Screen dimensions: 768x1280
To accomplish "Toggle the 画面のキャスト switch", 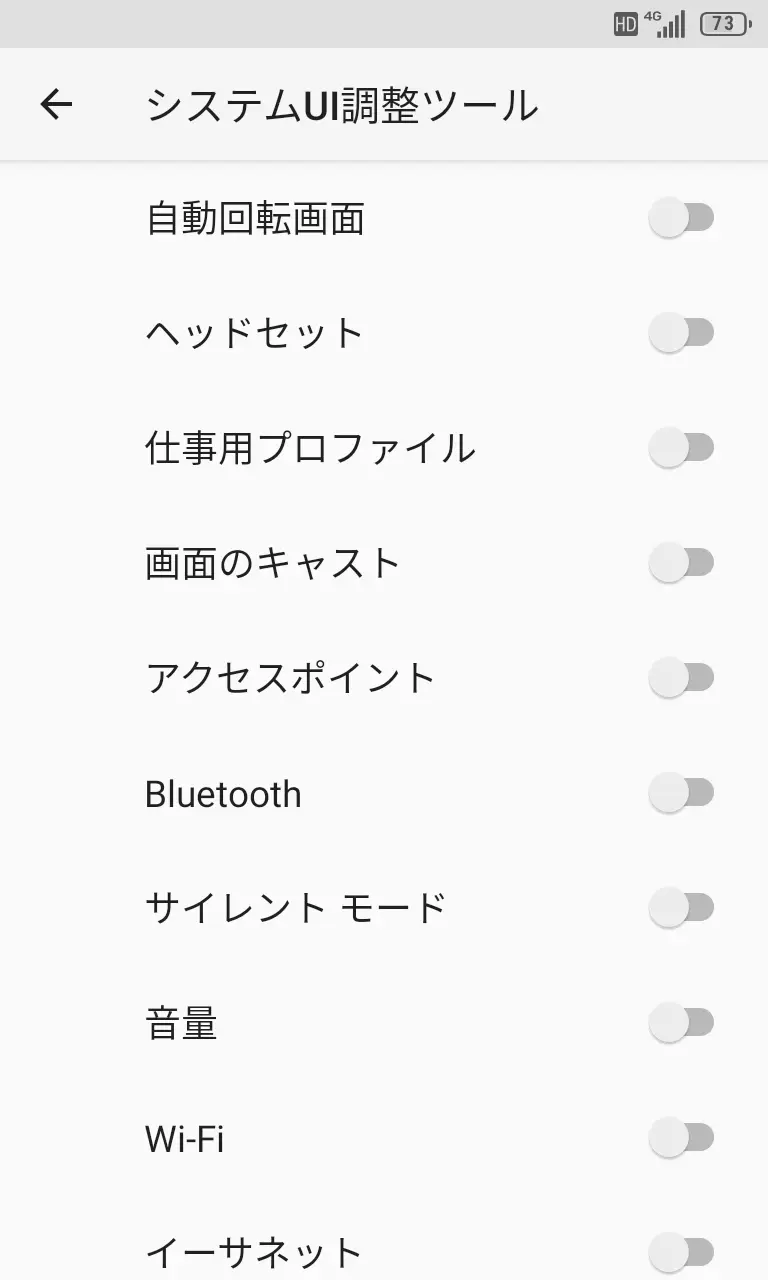I will [x=681, y=563].
